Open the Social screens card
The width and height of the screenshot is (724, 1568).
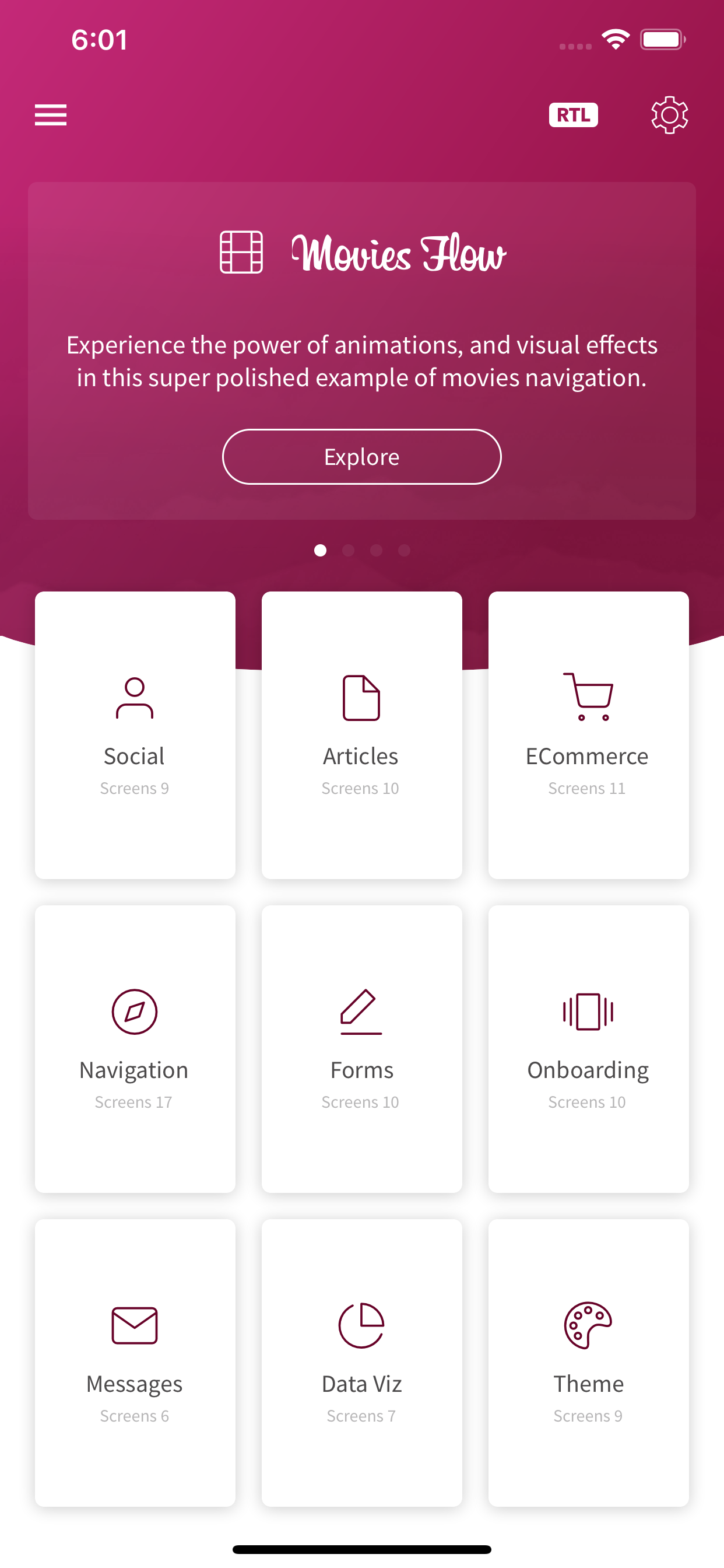pyautogui.click(x=135, y=734)
